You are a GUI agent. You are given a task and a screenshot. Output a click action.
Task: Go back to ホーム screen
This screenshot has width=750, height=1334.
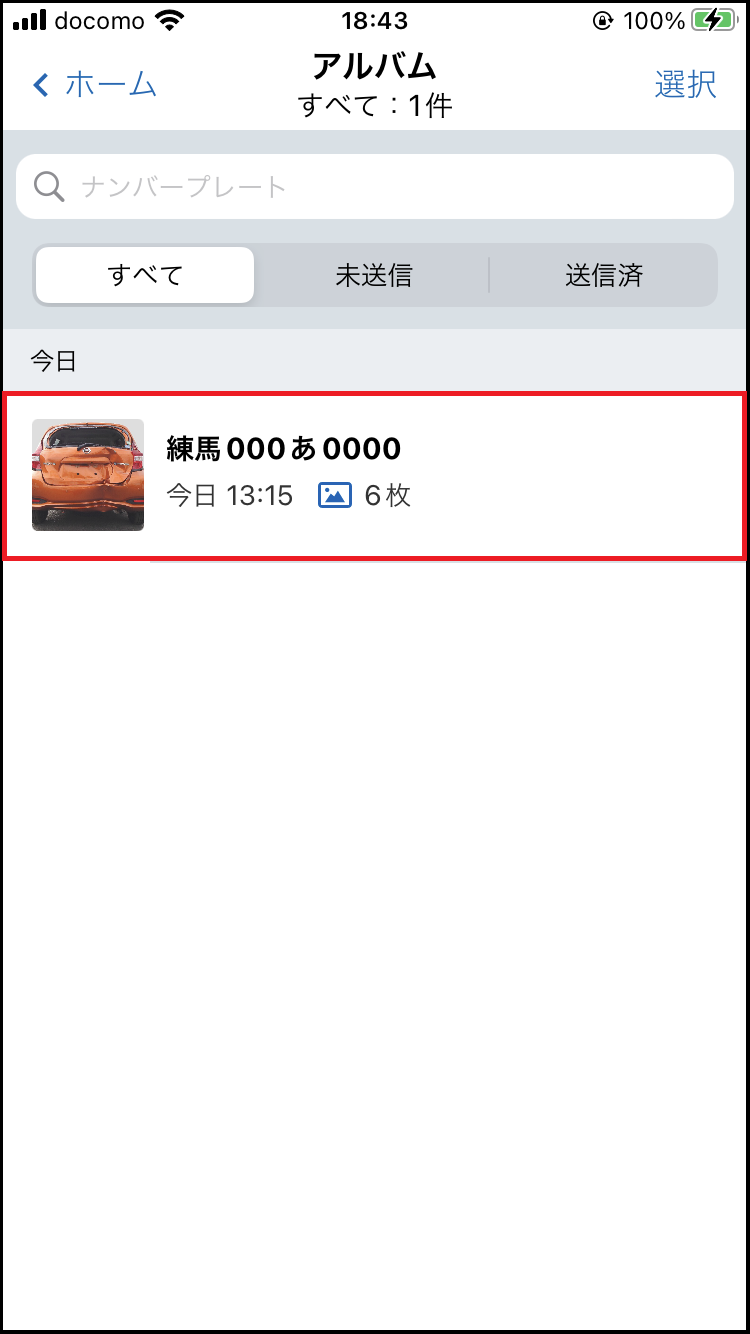coord(95,85)
